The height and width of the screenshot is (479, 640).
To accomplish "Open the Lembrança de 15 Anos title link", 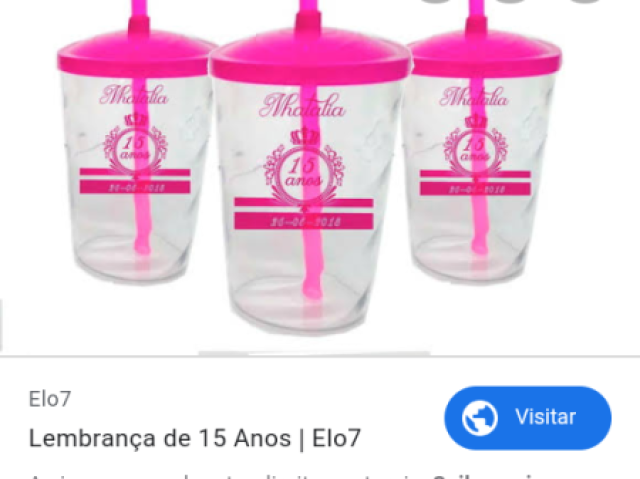I will click(195, 438).
